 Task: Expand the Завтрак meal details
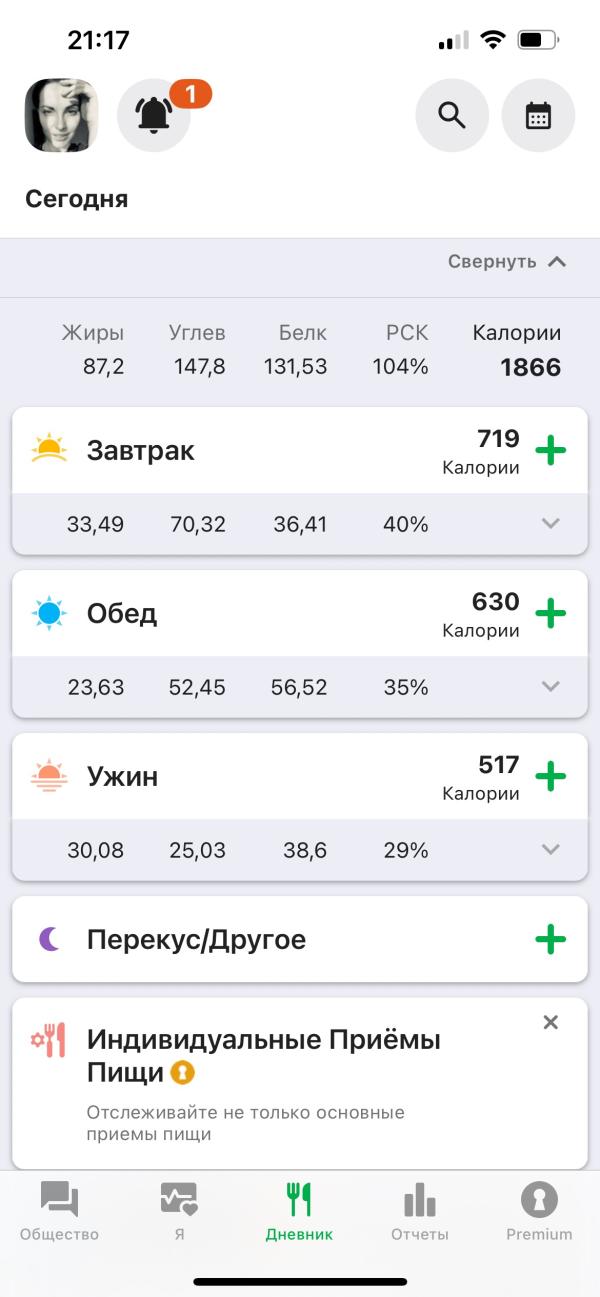550,524
